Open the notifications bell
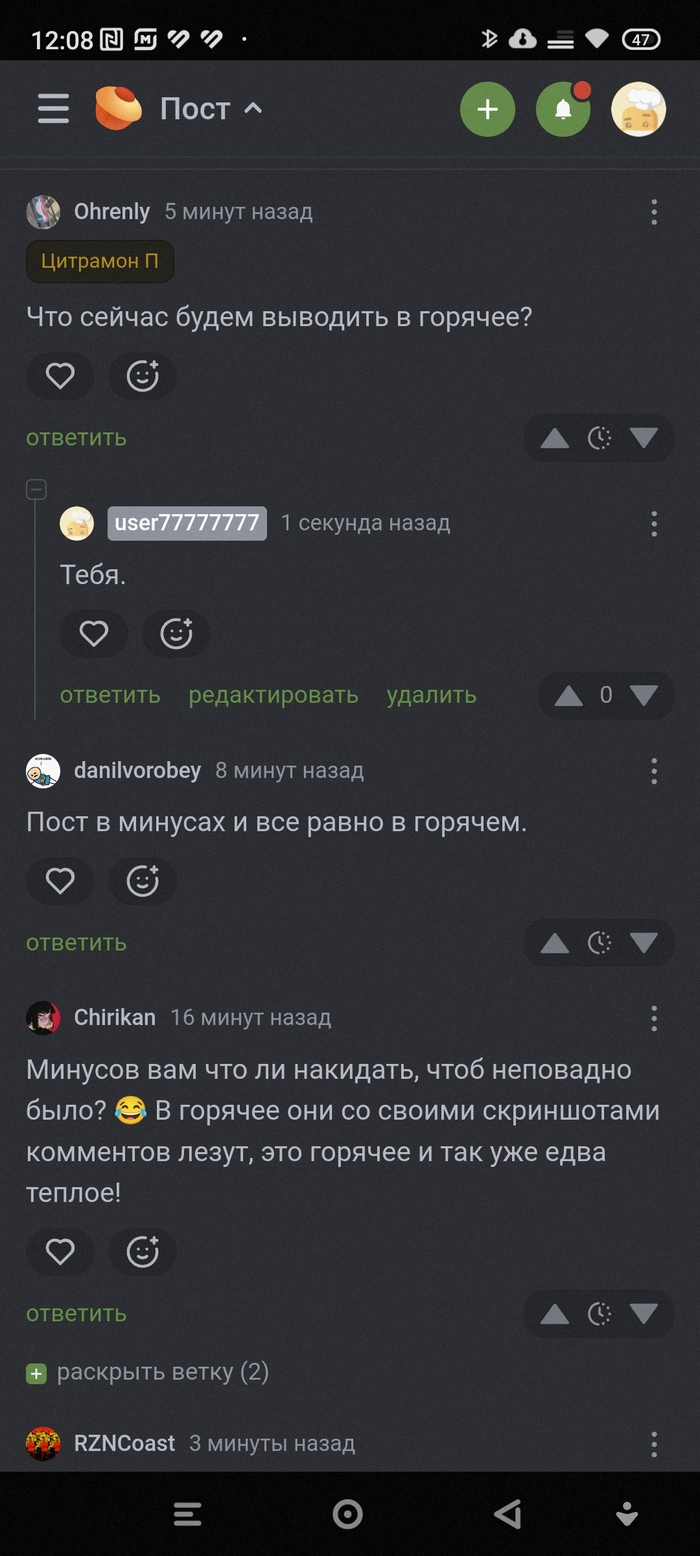The image size is (700, 1556). (x=563, y=109)
